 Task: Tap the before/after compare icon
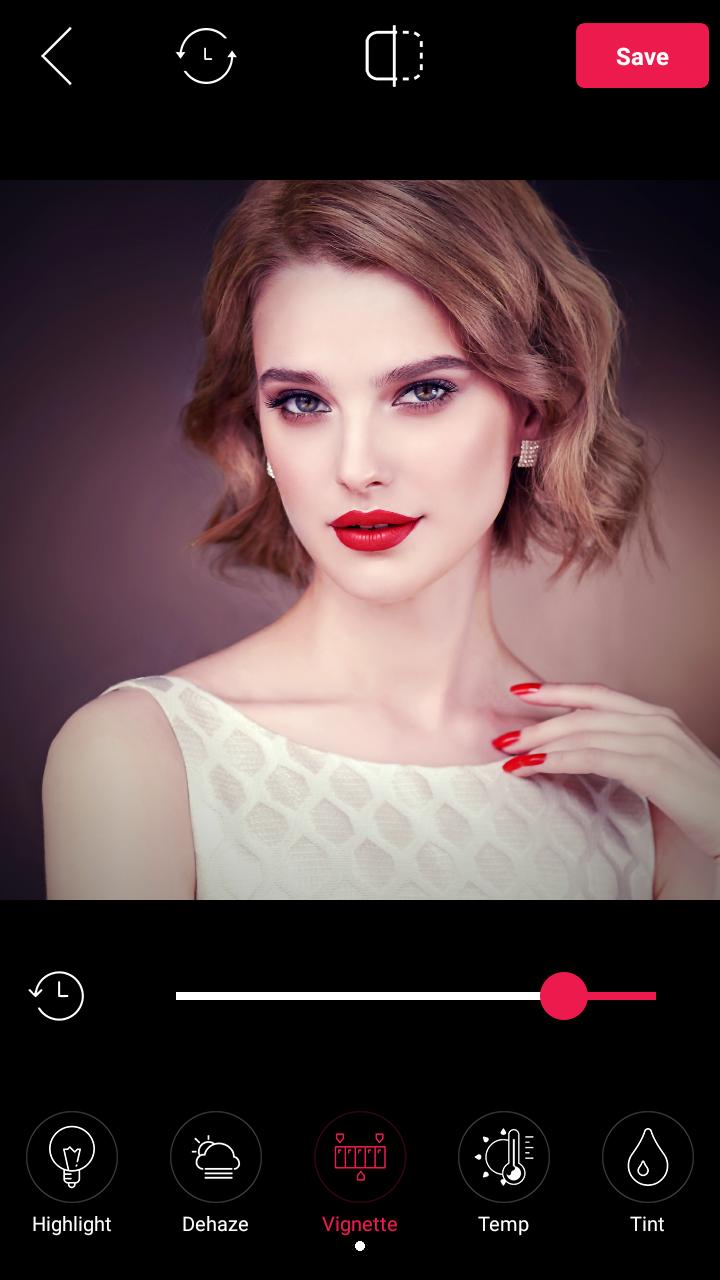[394, 56]
